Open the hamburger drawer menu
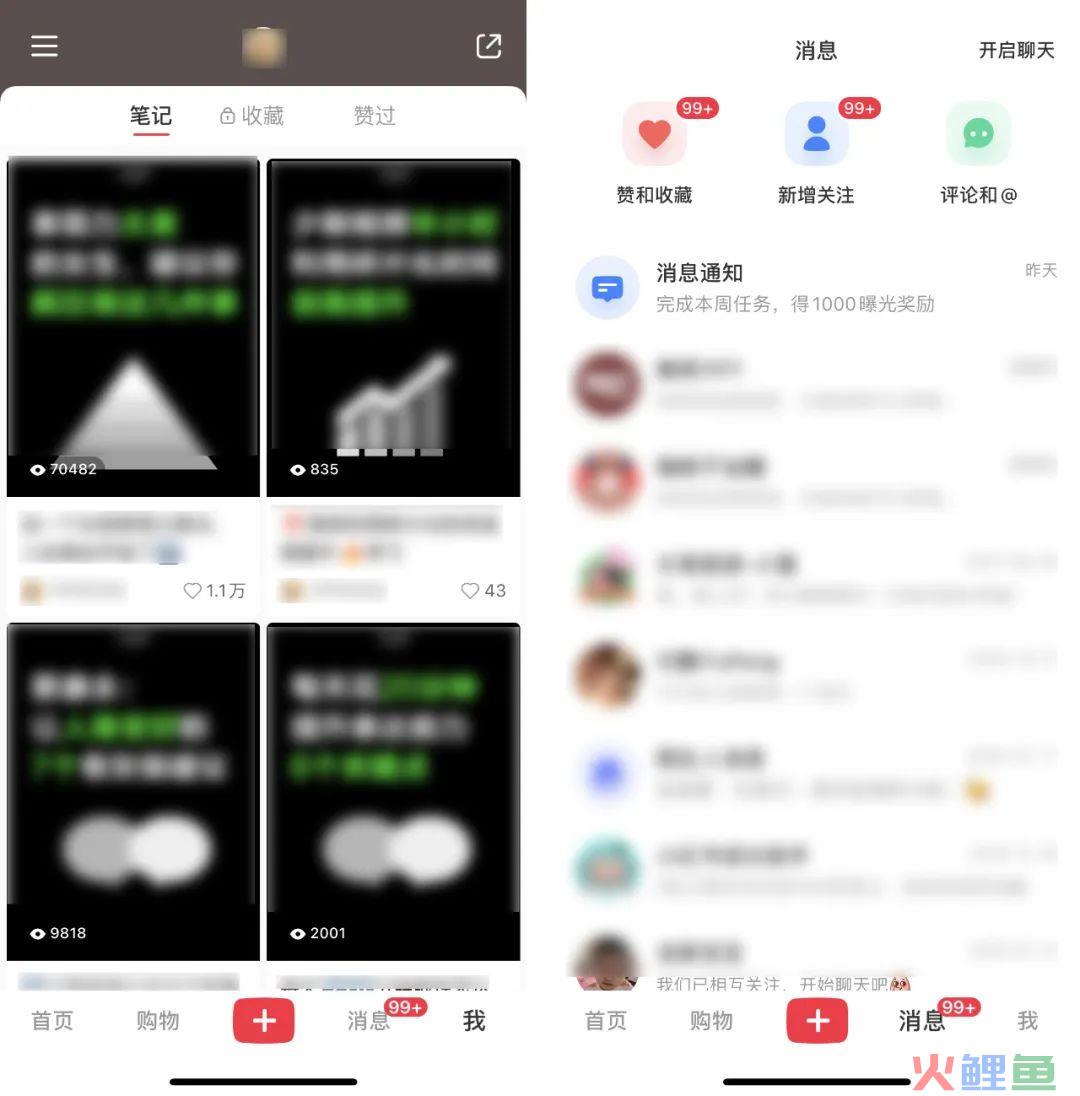This screenshot has width=1080, height=1096. [x=44, y=46]
